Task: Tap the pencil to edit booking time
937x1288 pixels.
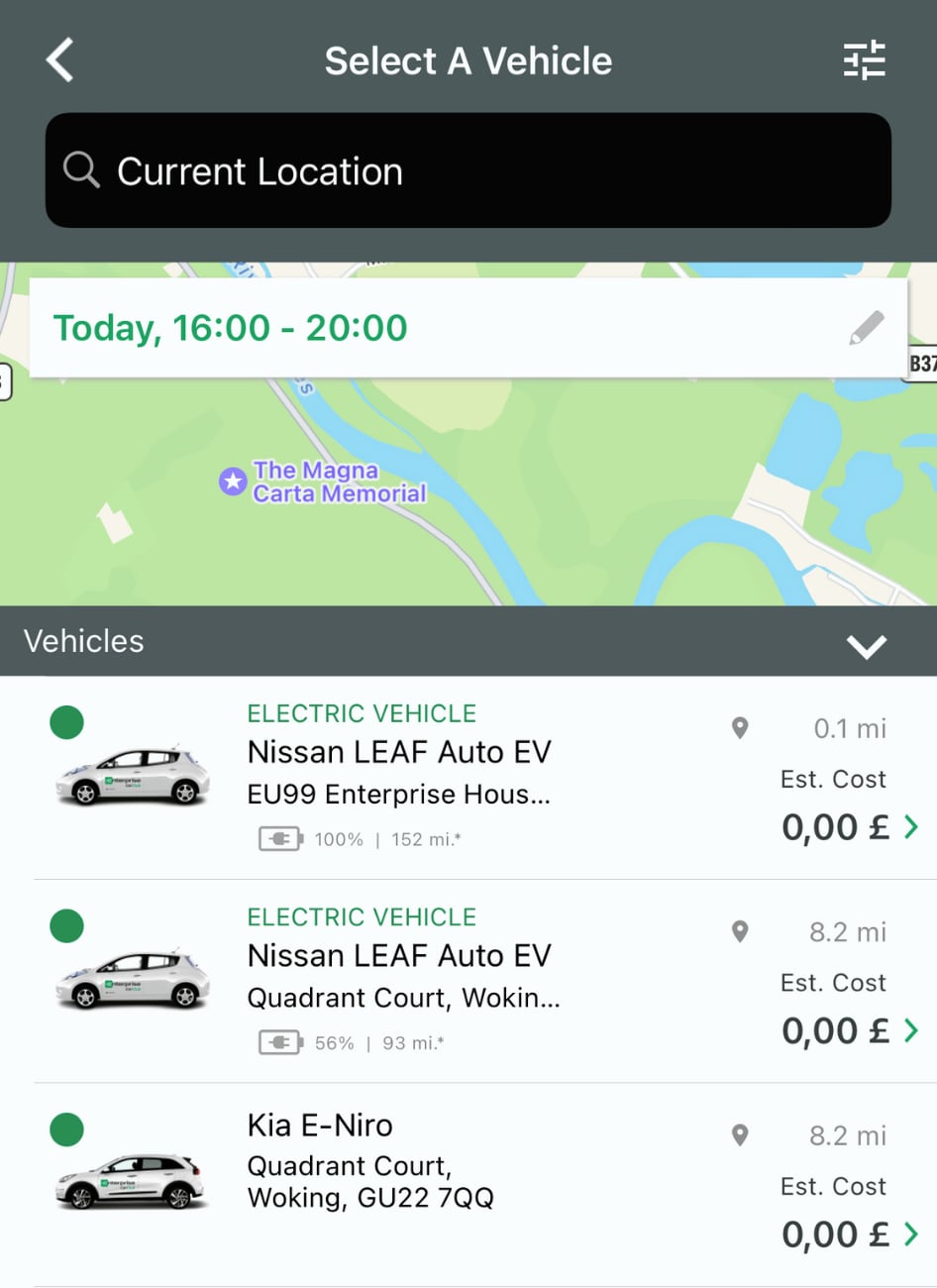Action: tap(867, 327)
